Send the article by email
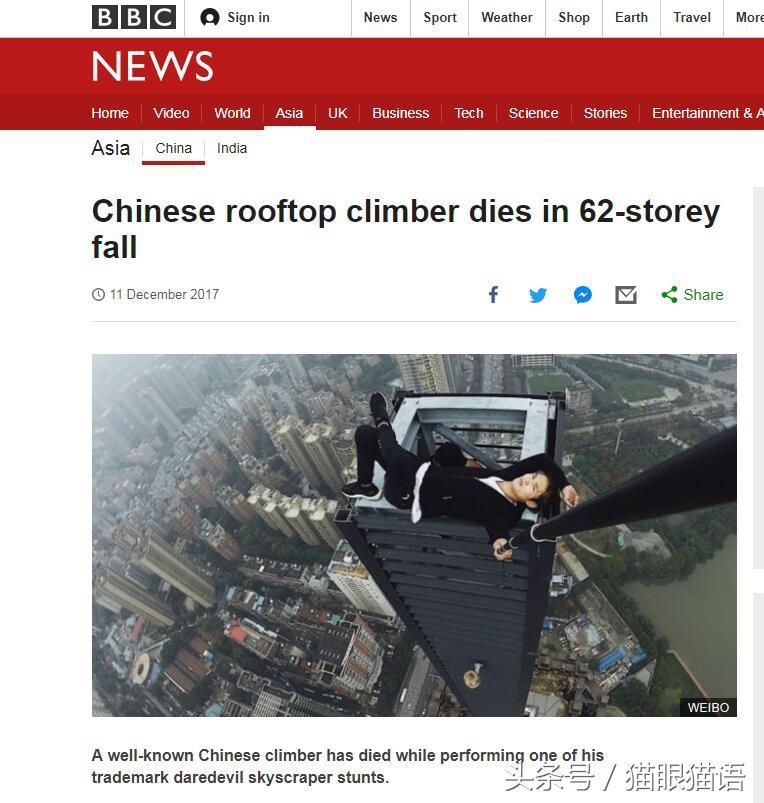764x803 pixels. (626, 295)
